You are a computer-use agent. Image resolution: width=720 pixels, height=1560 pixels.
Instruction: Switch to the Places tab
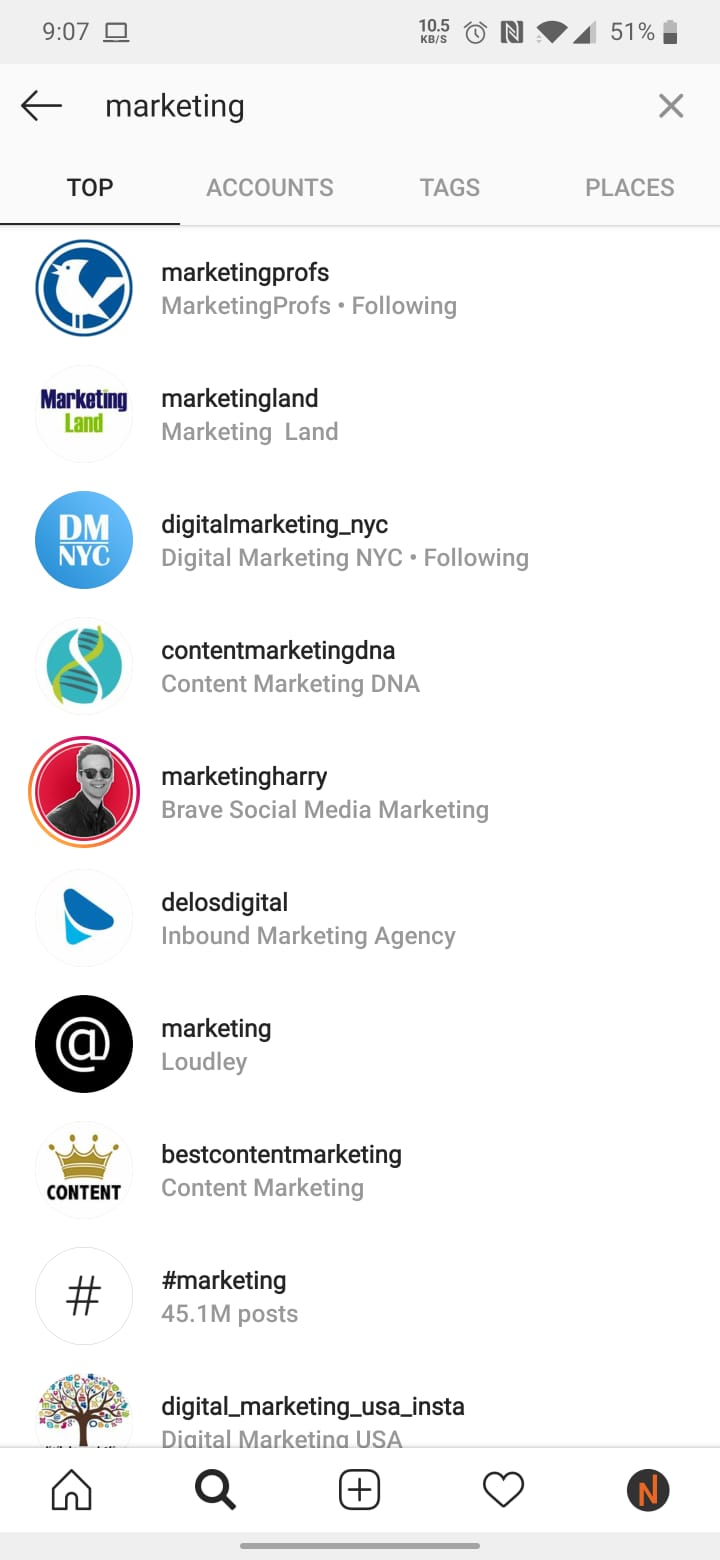(629, 188)
